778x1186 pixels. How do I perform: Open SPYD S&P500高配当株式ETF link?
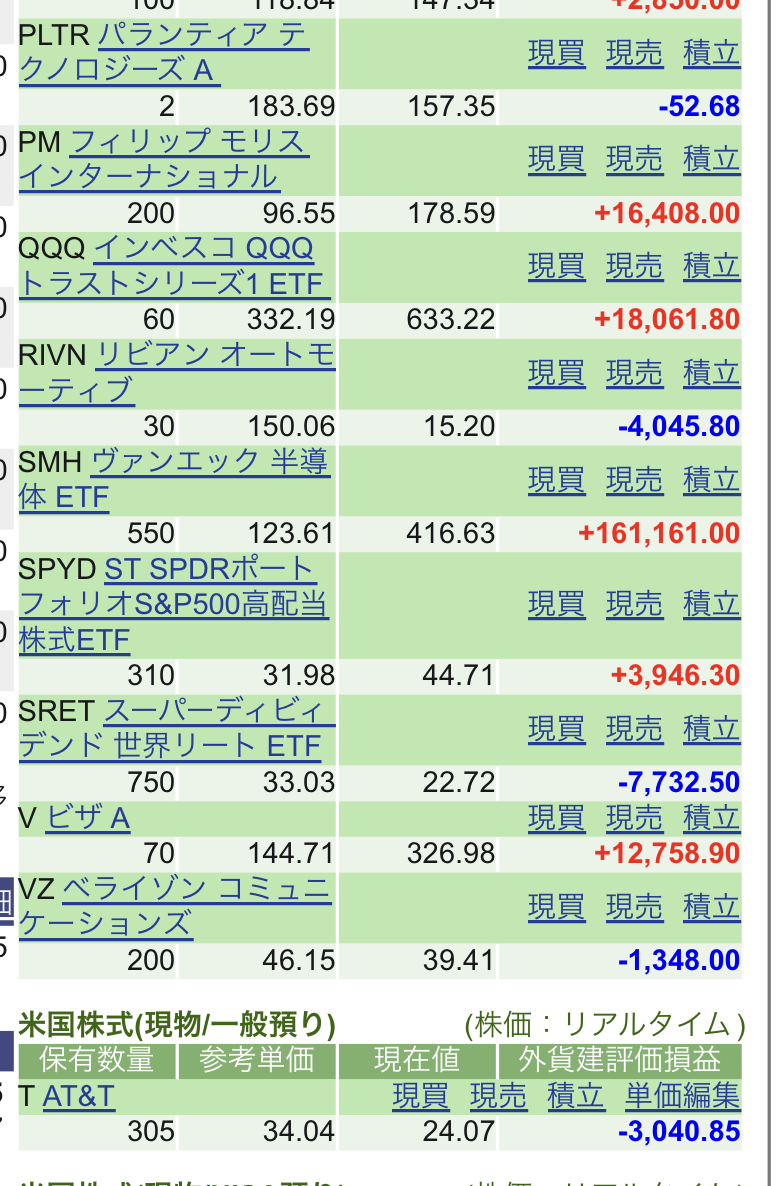(174, 604)
